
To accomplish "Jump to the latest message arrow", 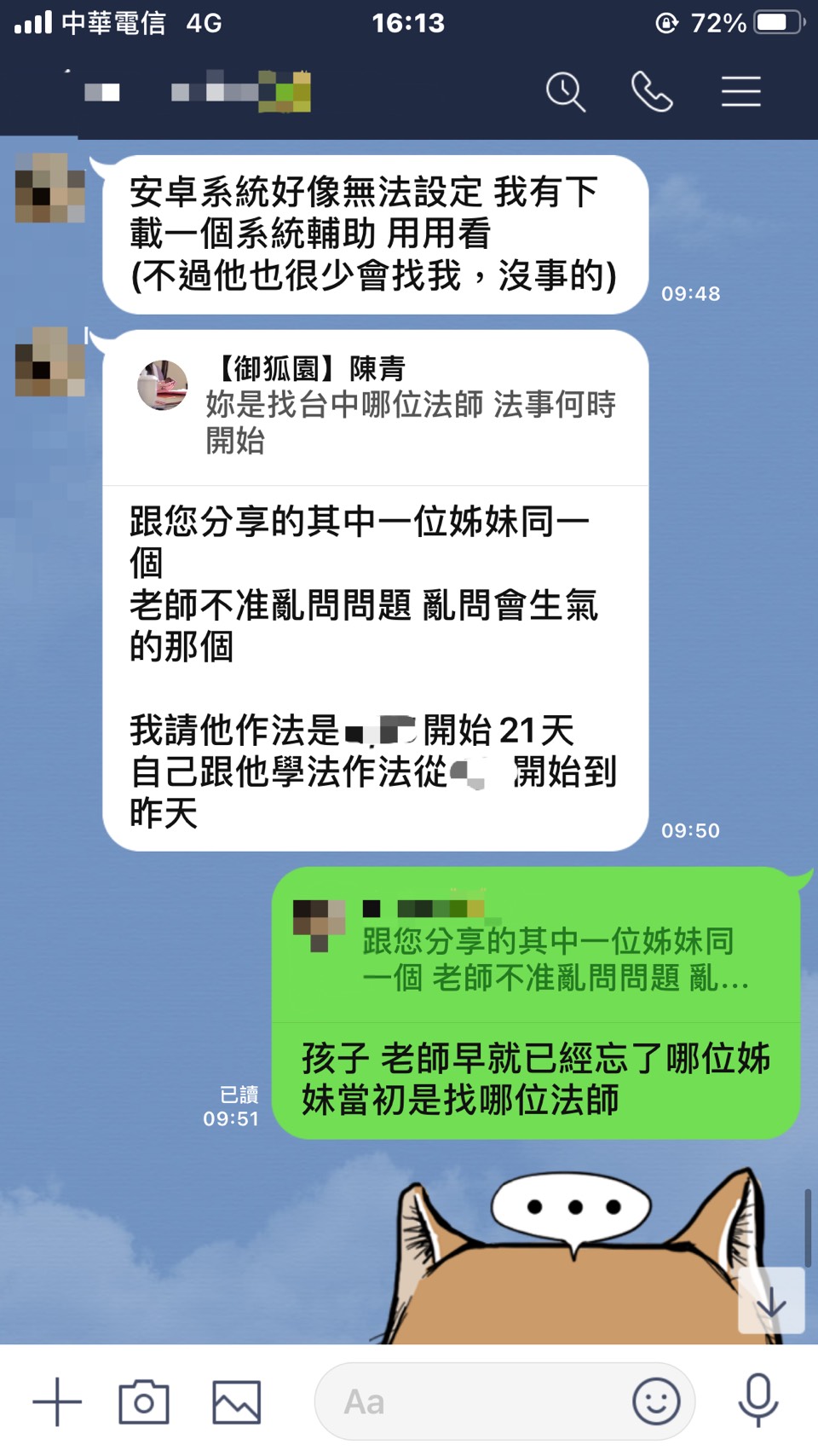I will pos(771,1302).
